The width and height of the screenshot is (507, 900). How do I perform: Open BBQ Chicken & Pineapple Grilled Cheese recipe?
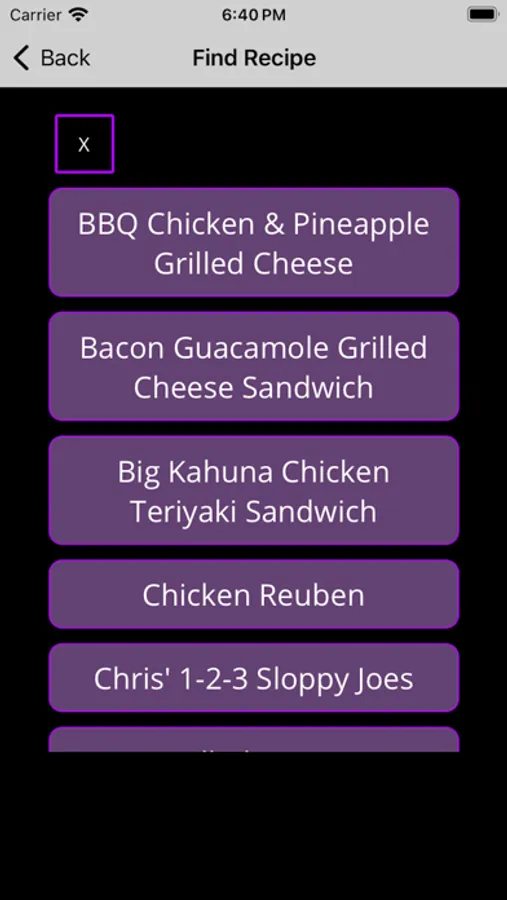(254, 242)
